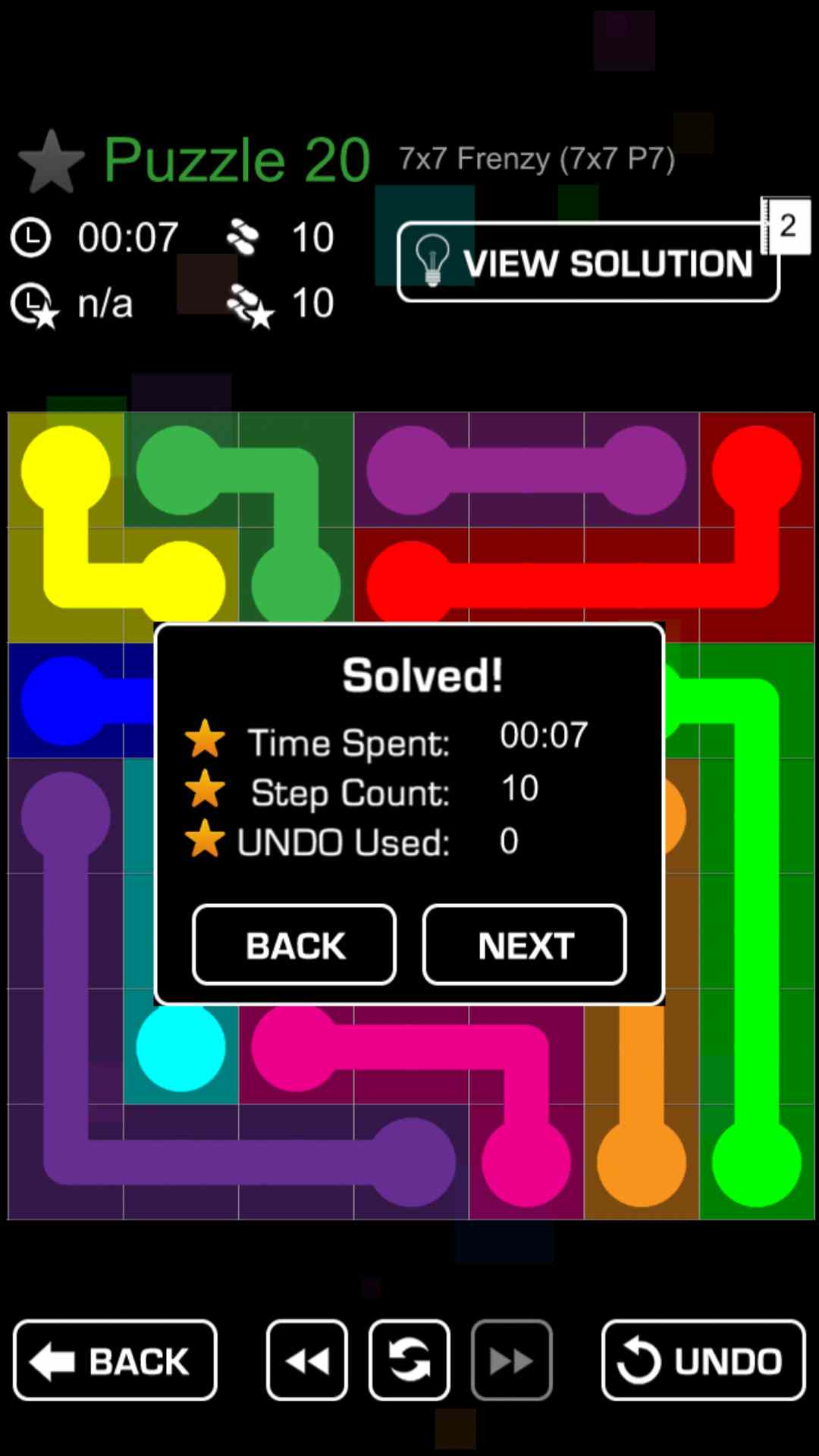The height and width of the screenshot is (1456, 819).
Task: Go to the previous puzzle with rewind
Action: point(307,1360)
